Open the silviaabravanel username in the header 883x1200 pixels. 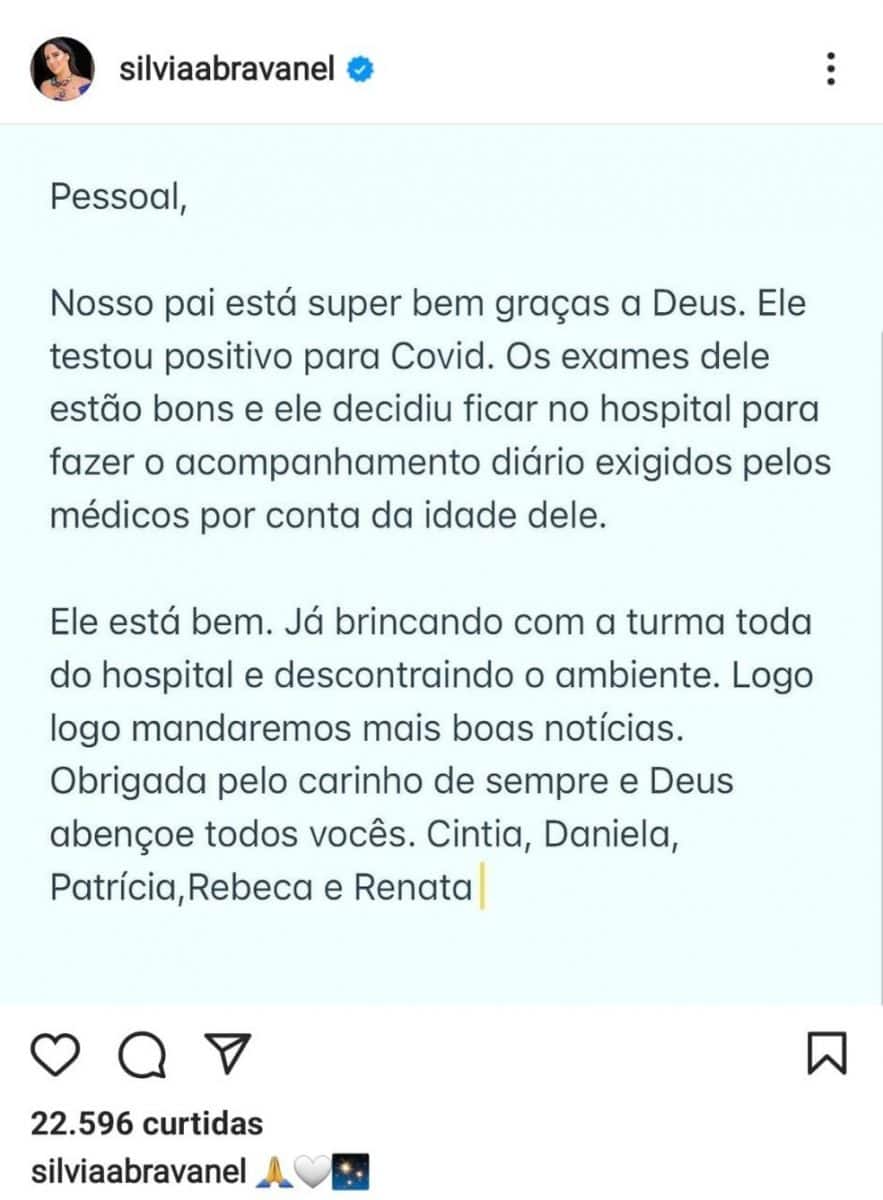pos(226,70)
